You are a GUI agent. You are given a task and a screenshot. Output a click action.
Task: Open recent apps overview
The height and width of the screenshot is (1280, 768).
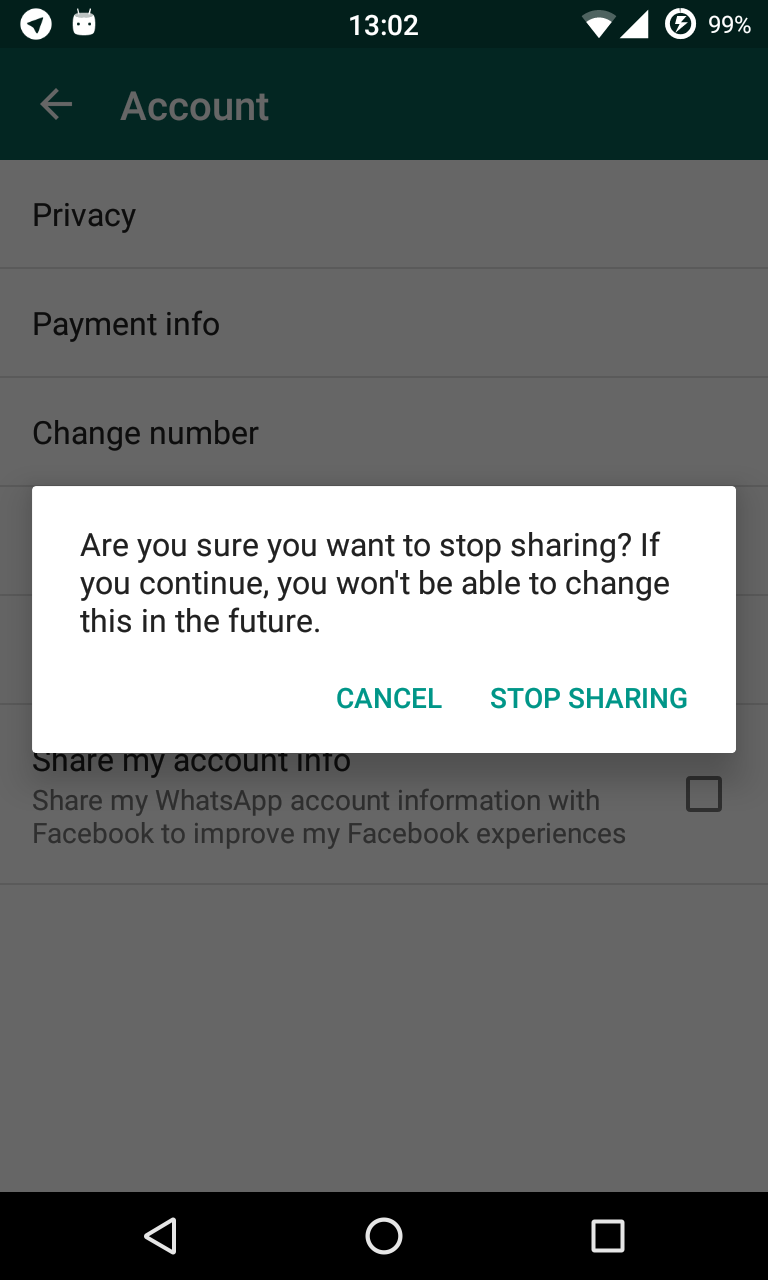coord(607,1236)
